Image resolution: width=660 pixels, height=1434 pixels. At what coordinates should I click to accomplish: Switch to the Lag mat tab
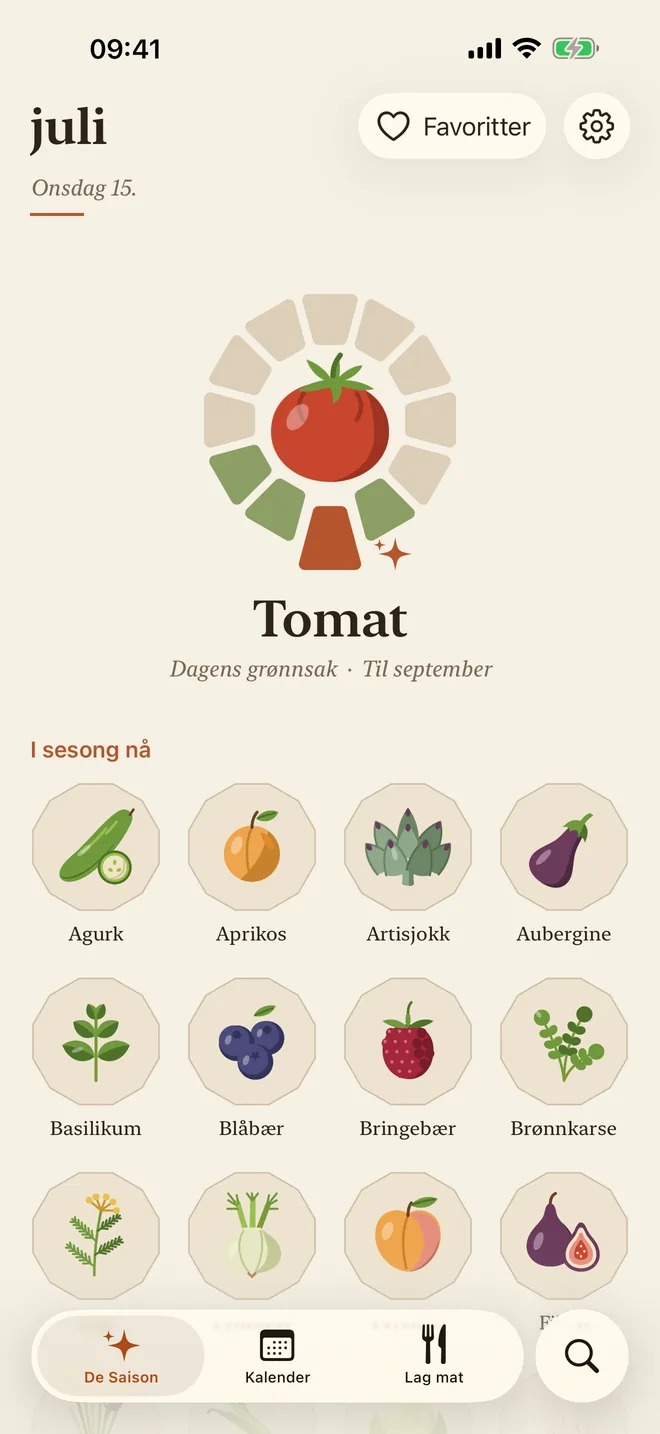434,1356
